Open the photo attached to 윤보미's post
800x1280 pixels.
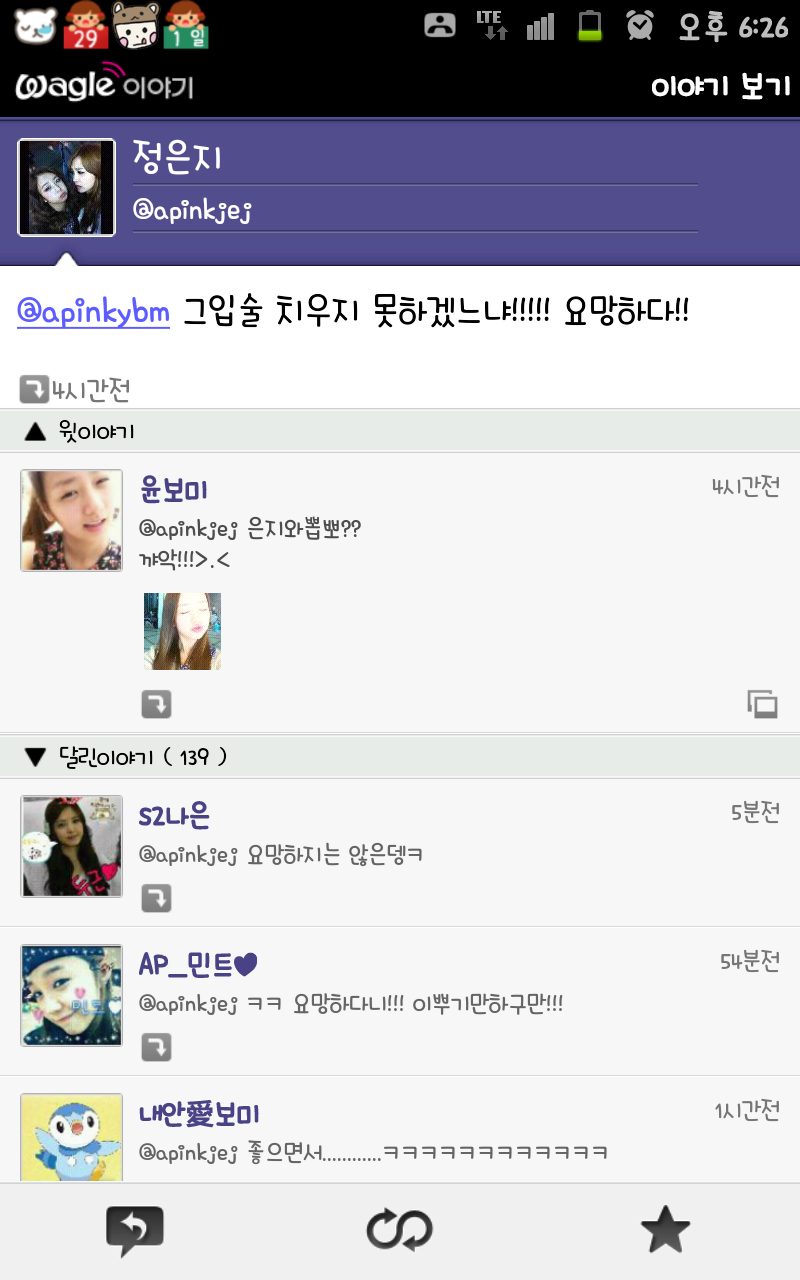(182, 631)
